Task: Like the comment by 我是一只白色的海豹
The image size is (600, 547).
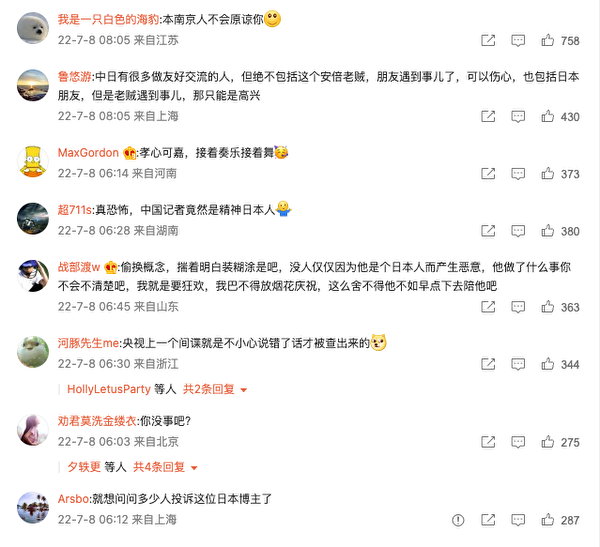Action: (x=547, y=41)
